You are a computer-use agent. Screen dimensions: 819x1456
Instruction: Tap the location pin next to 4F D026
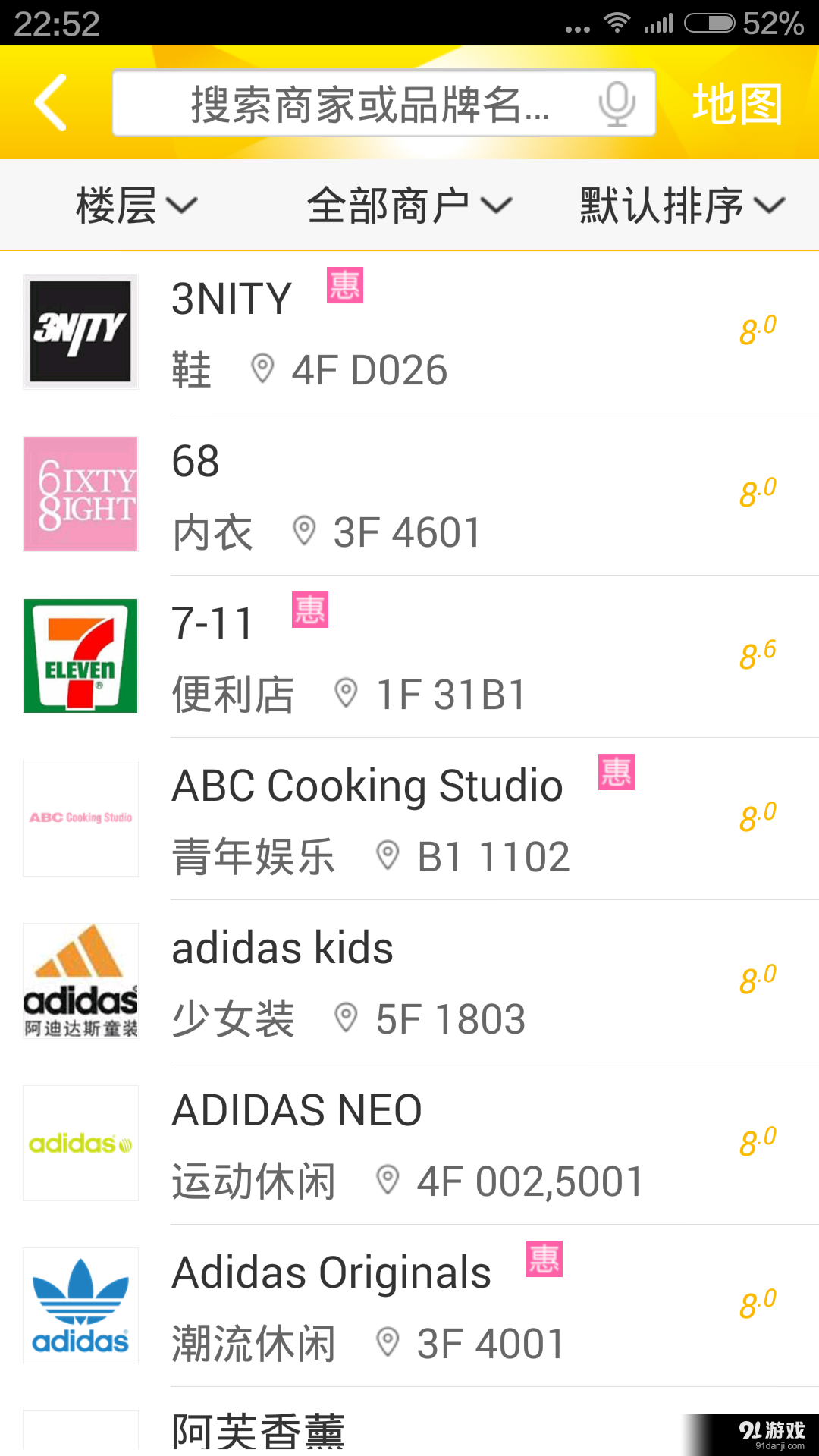[x=263, y=370]
